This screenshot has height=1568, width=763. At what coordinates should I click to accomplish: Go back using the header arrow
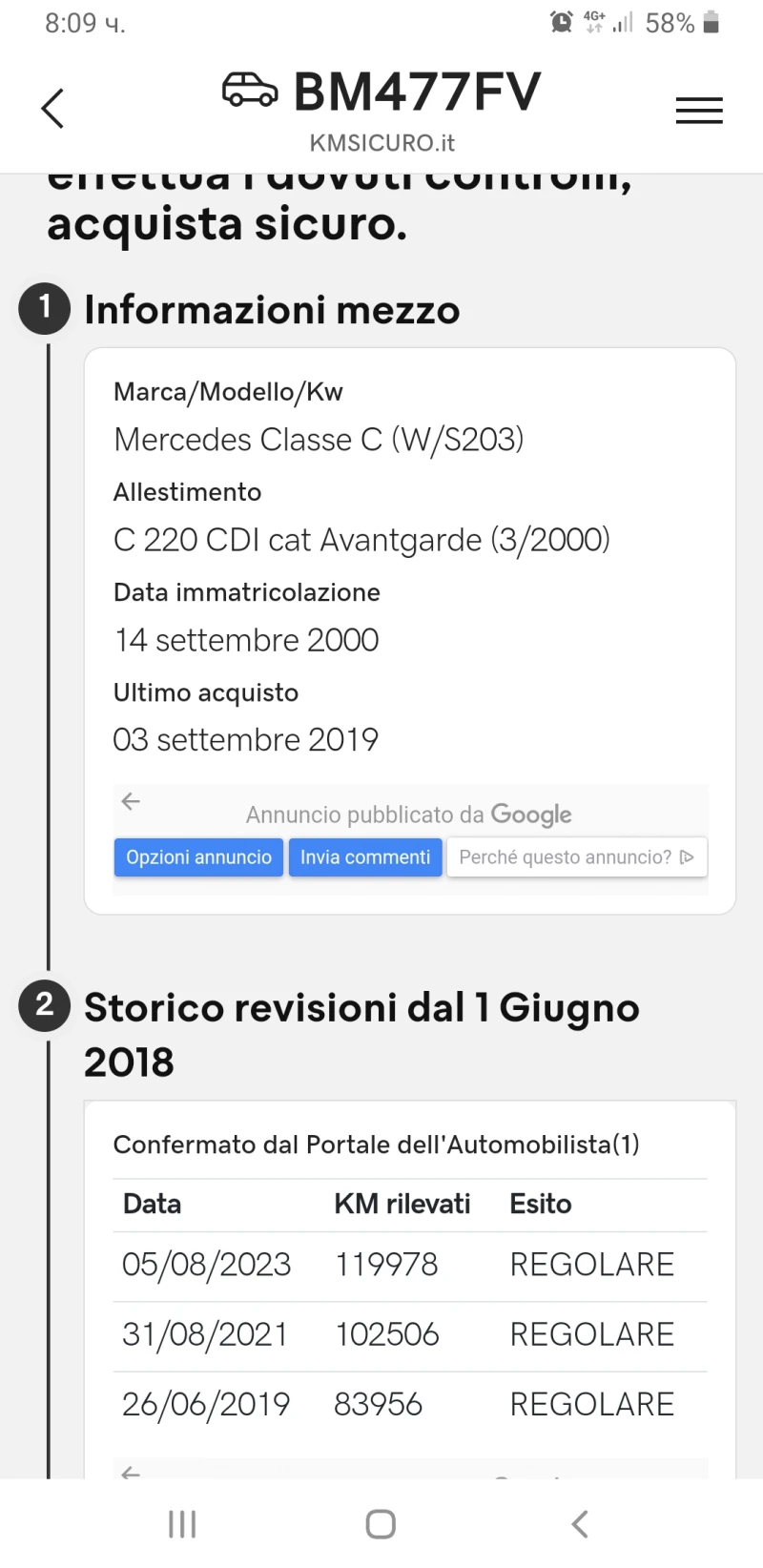pos(53,109)
